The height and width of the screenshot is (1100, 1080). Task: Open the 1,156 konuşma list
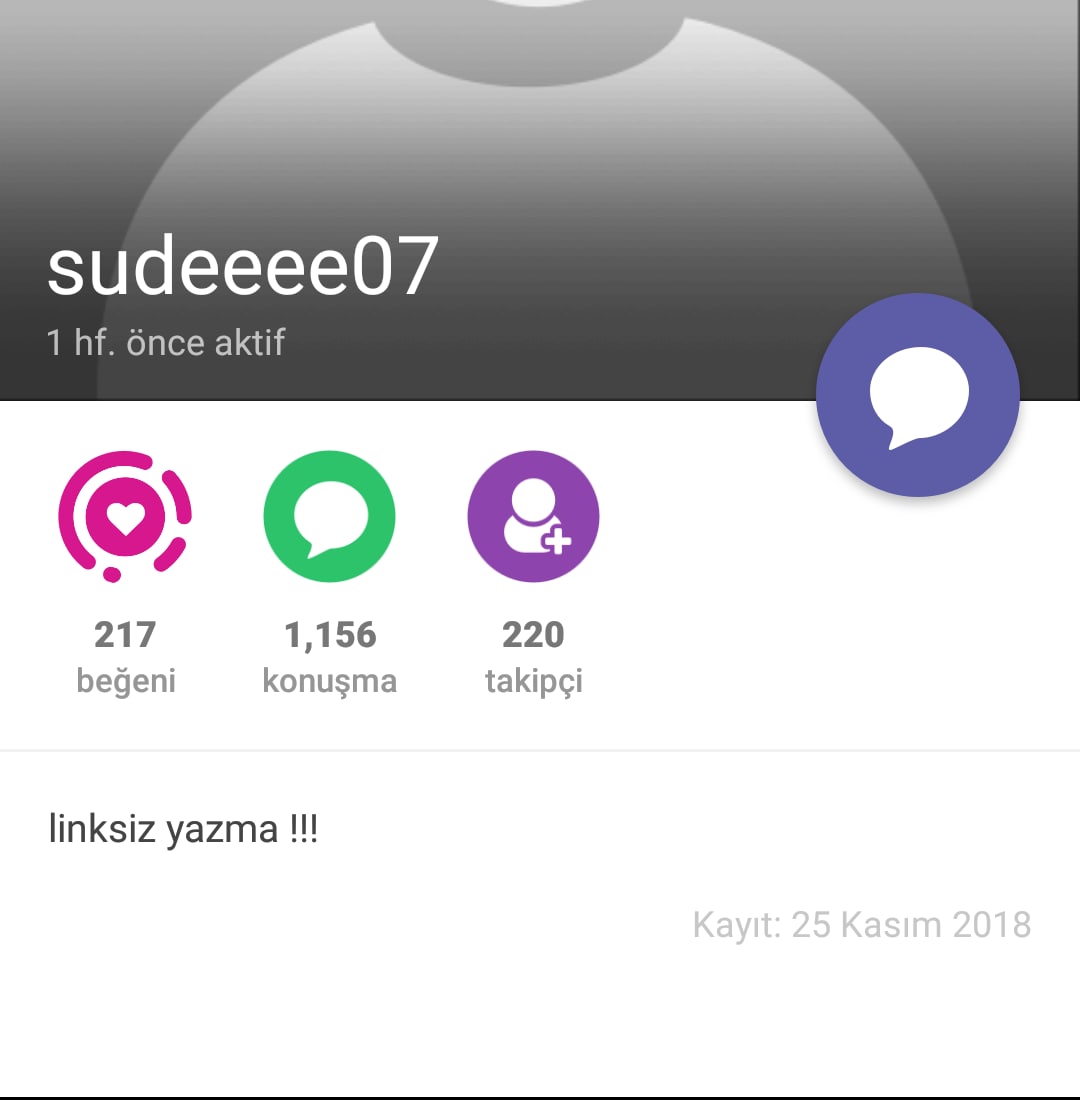[x=329, y=634]
